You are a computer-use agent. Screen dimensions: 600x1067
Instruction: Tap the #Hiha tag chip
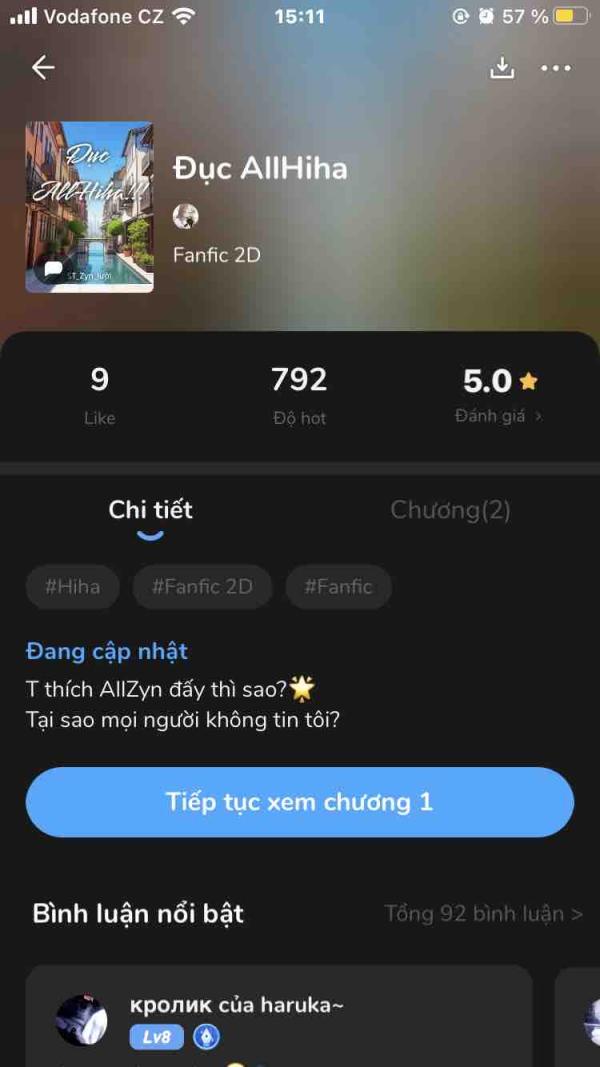point(73,587)
